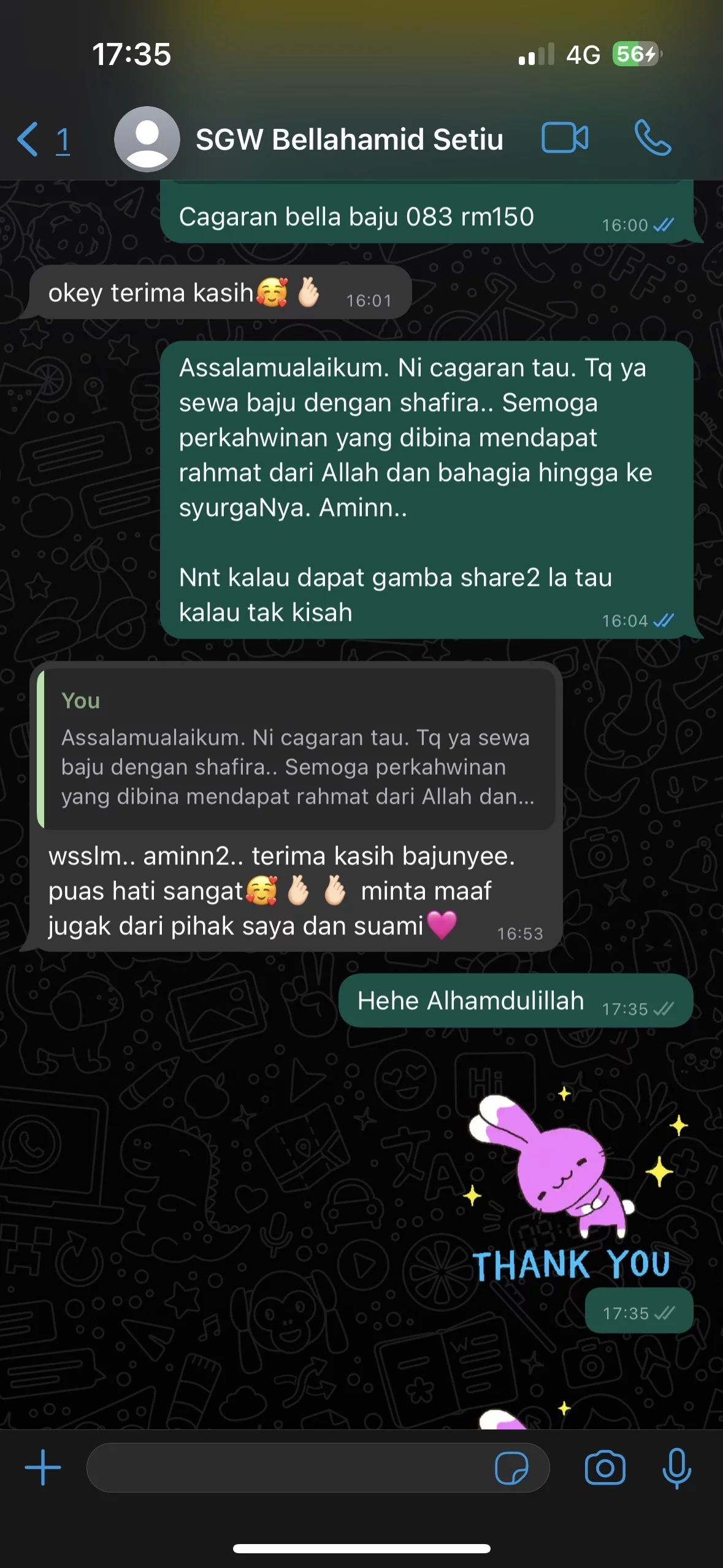Open the attachment plus menu

point(43,1468)
